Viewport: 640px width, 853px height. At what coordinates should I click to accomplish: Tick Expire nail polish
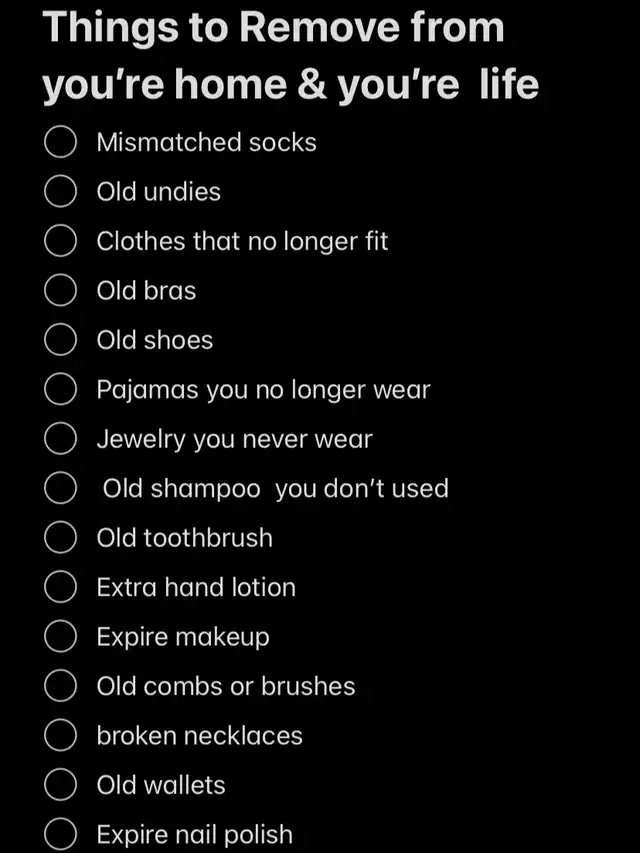[61, 833]
